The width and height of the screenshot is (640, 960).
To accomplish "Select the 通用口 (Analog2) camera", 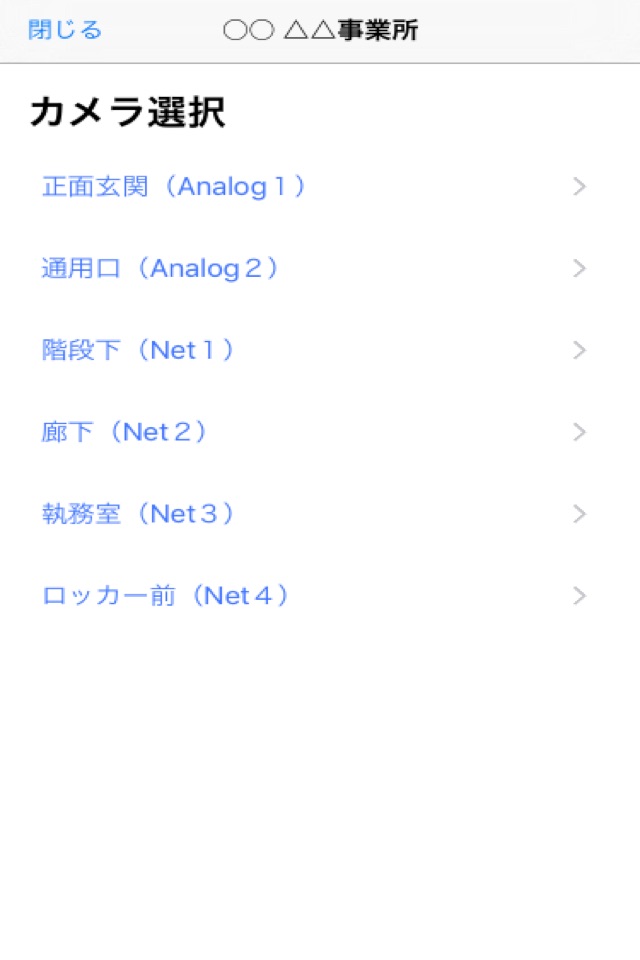I will 161,269.
